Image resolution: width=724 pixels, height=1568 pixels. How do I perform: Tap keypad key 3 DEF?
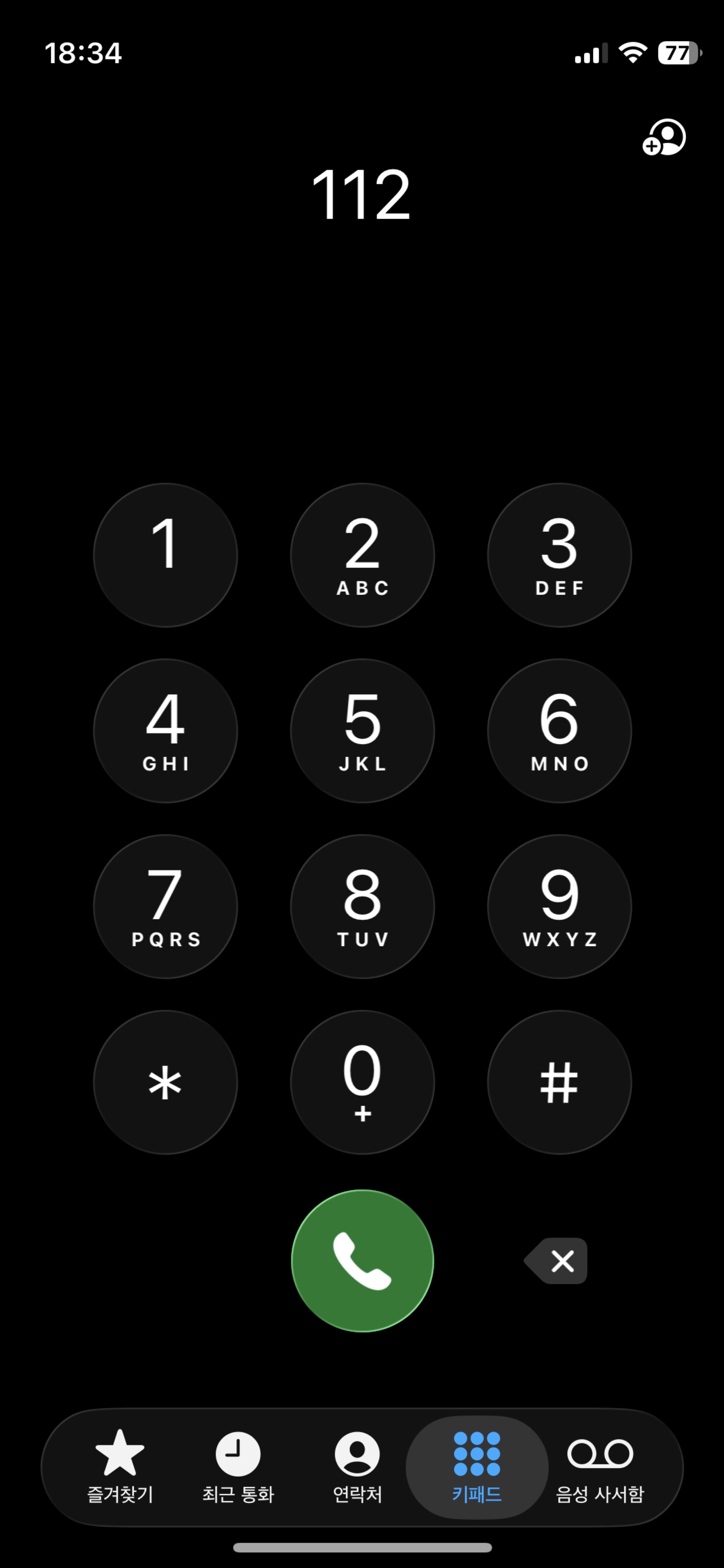tap(559, 555)
